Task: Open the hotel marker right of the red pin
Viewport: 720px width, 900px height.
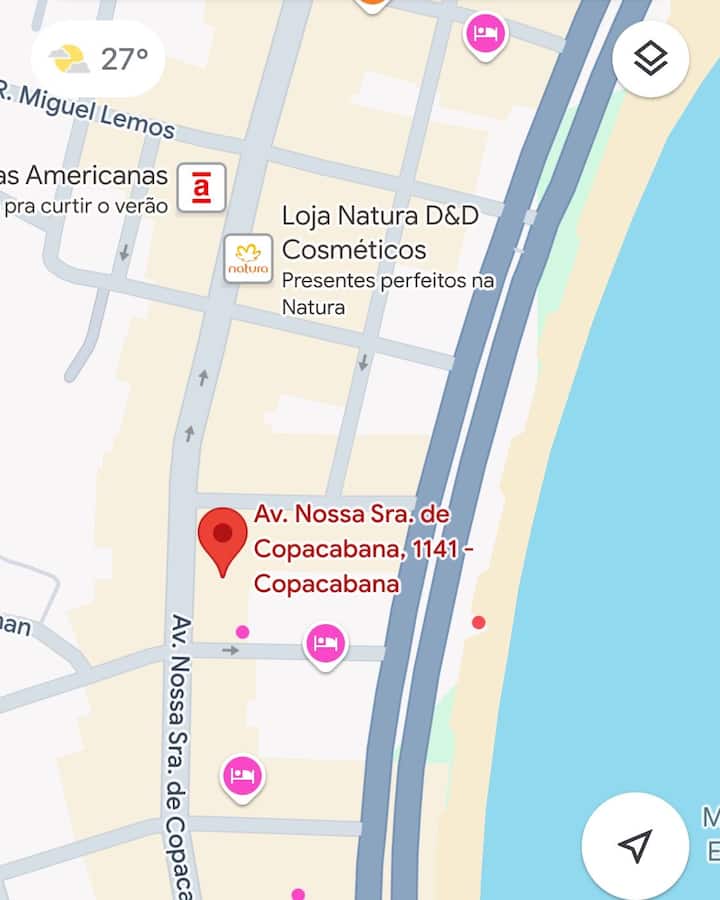Action: coord(325,643)
